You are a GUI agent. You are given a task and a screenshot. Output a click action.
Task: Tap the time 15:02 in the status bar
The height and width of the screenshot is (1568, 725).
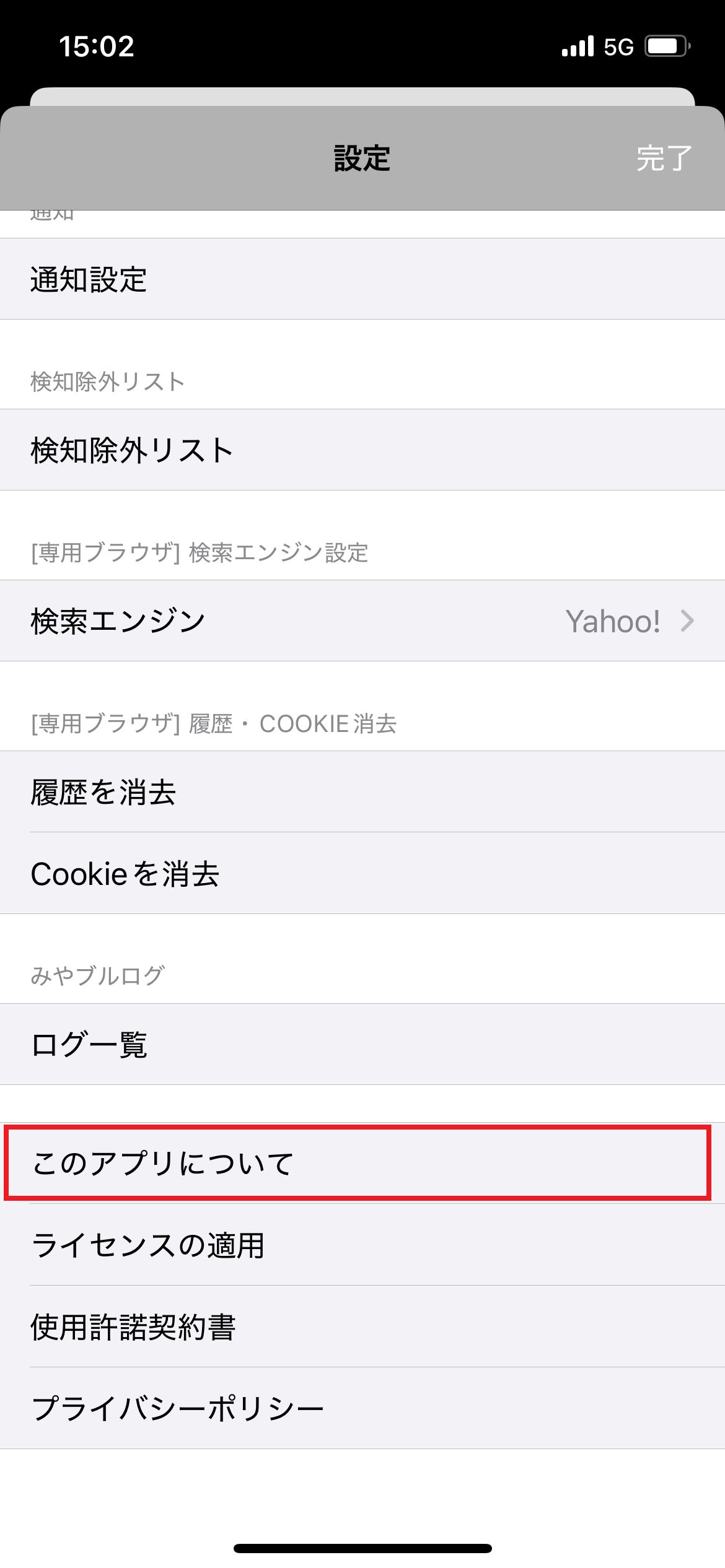(x=97, y=46)
